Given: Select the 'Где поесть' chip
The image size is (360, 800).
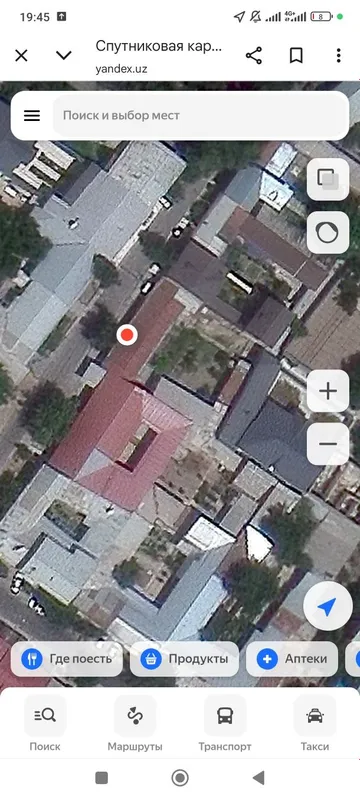Looking at the screenshot, I should [67, 659].
